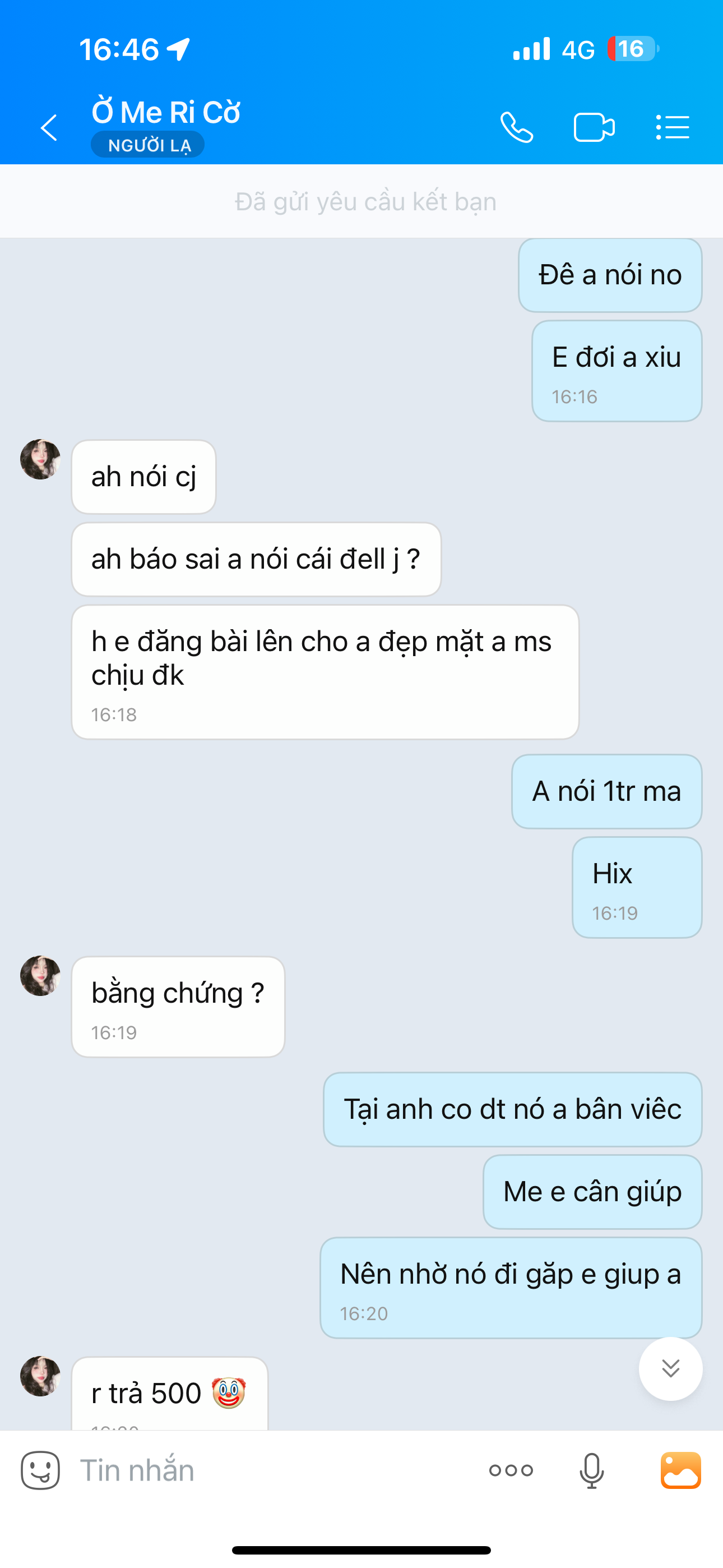Screen dimensions: 723x1568
Task: Open the avatar next to "ah nói cj"
Action: [40, 459]
